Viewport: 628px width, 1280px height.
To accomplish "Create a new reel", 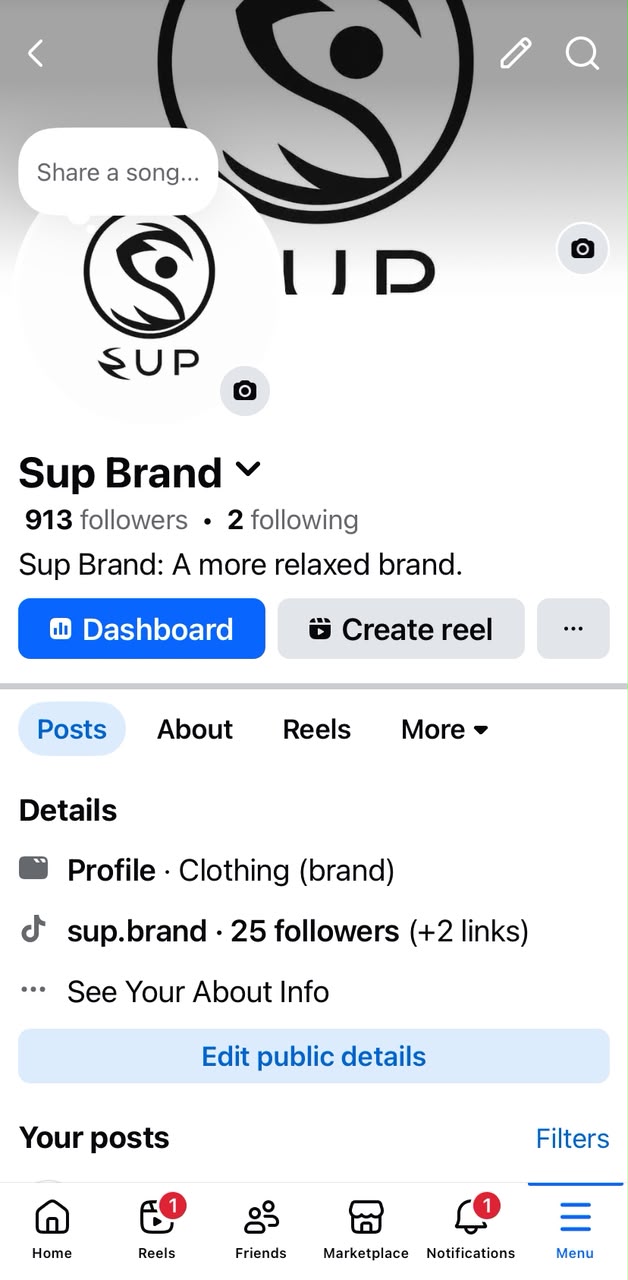I will coord(401,628).
